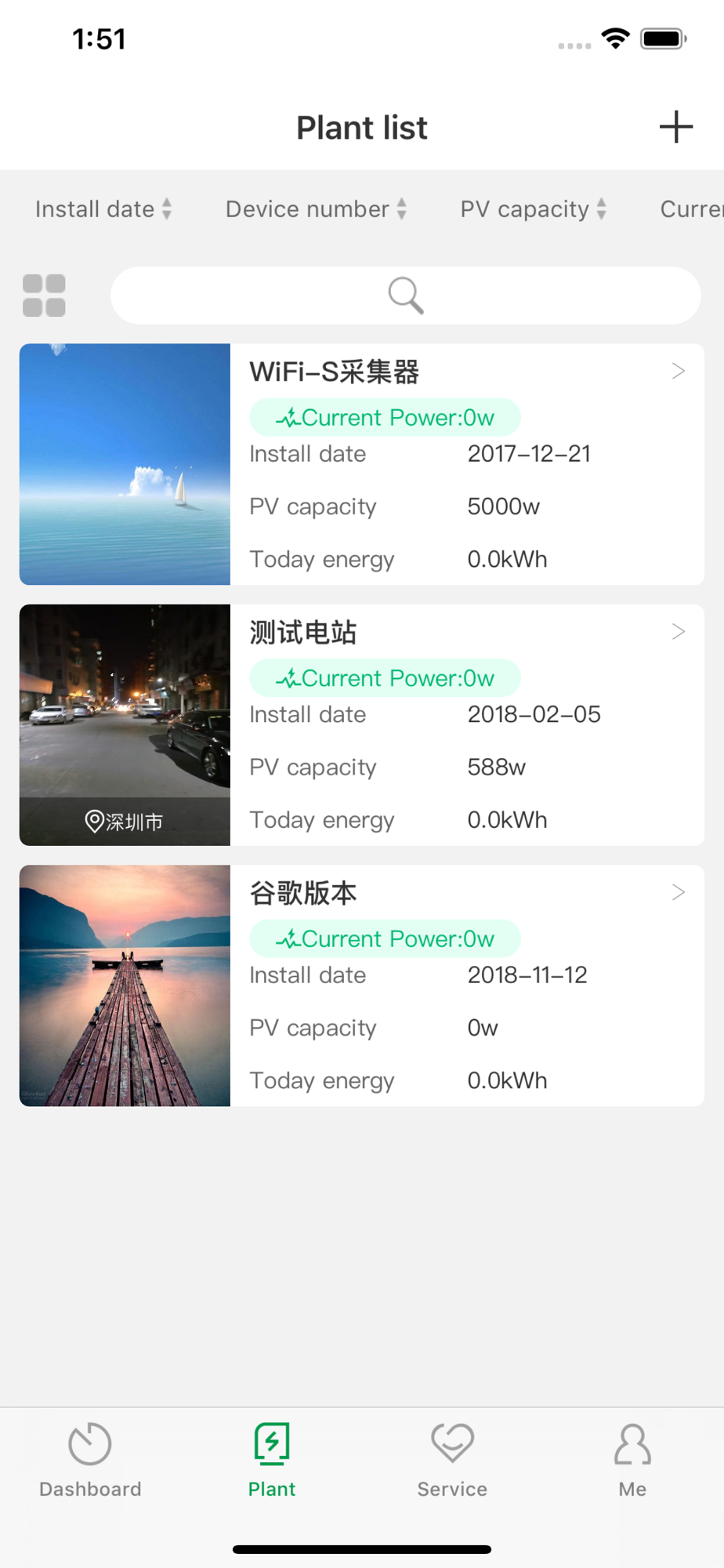This screenshot has width=724, height=1568.
Task: Select the Plant tab
Action: (x=271, y=1460)
